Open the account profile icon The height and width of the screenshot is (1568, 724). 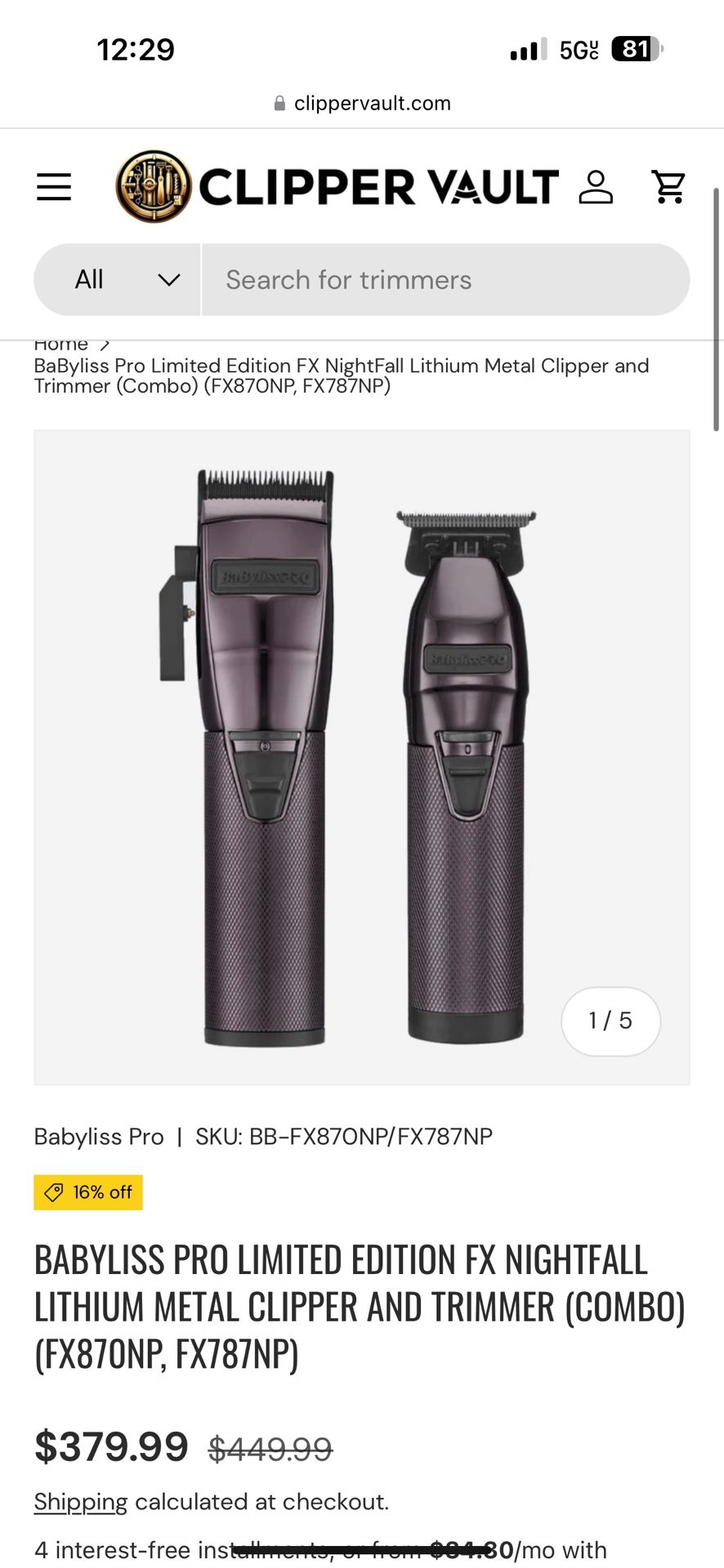(x=596, y=187)
